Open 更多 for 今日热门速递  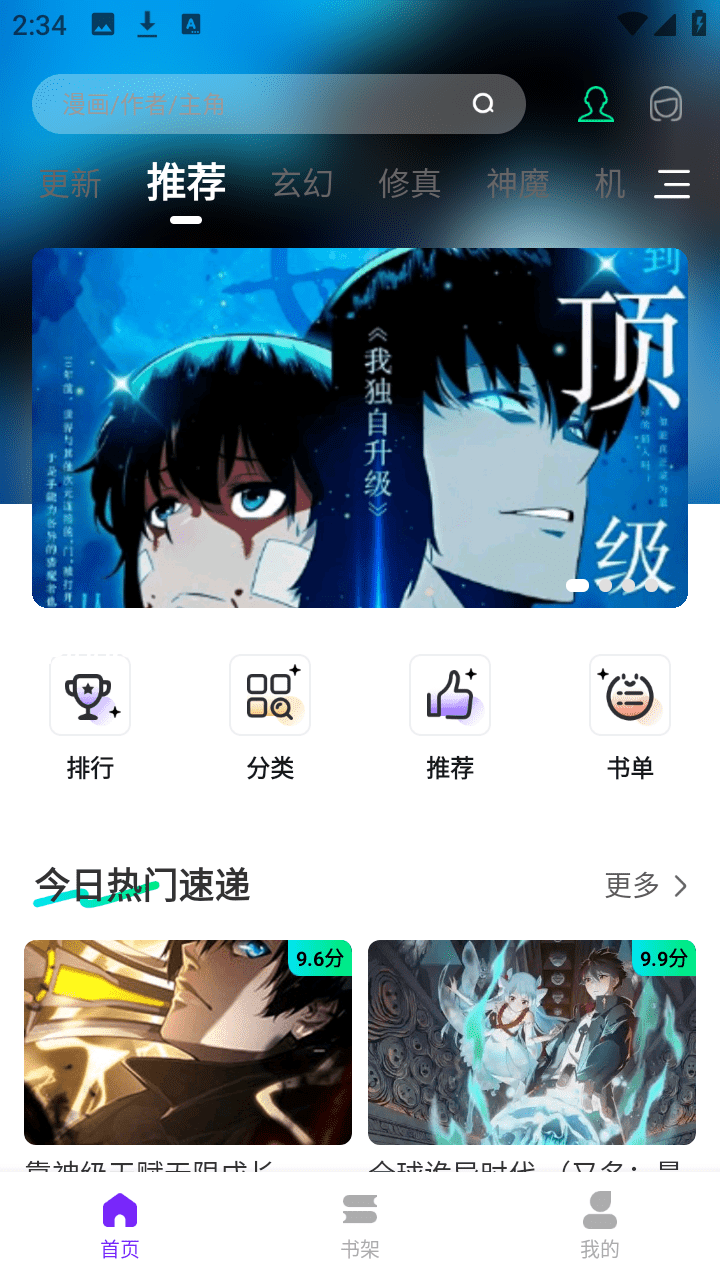631,886
